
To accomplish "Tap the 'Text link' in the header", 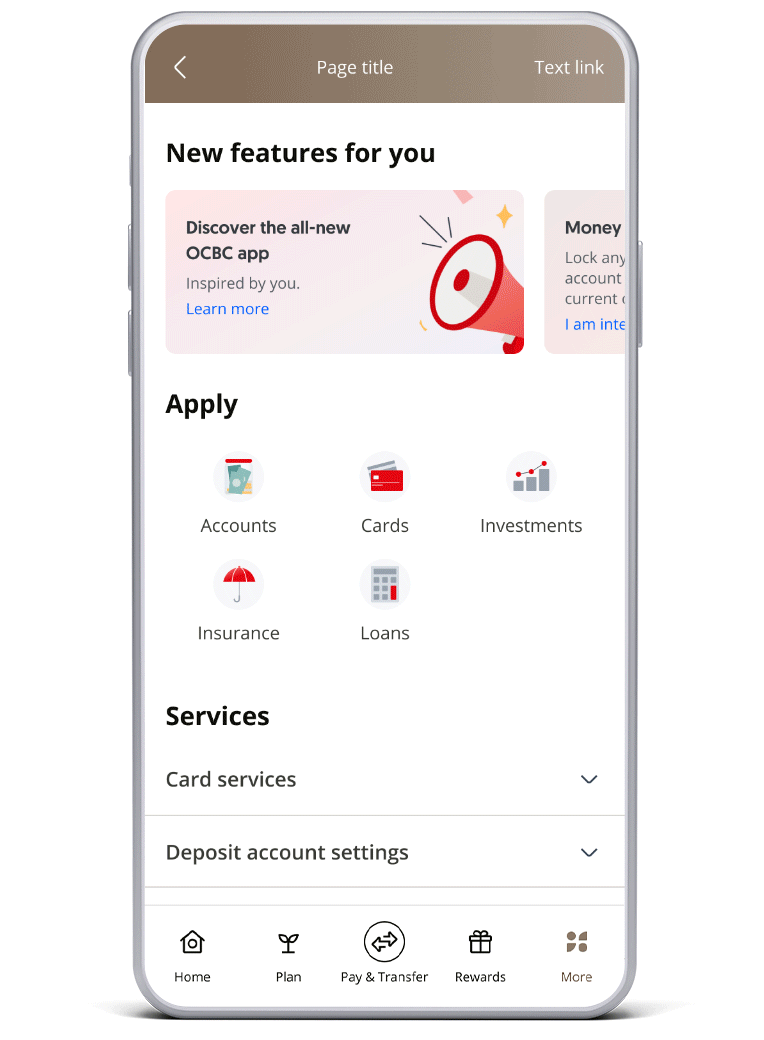I will [568, 67].
